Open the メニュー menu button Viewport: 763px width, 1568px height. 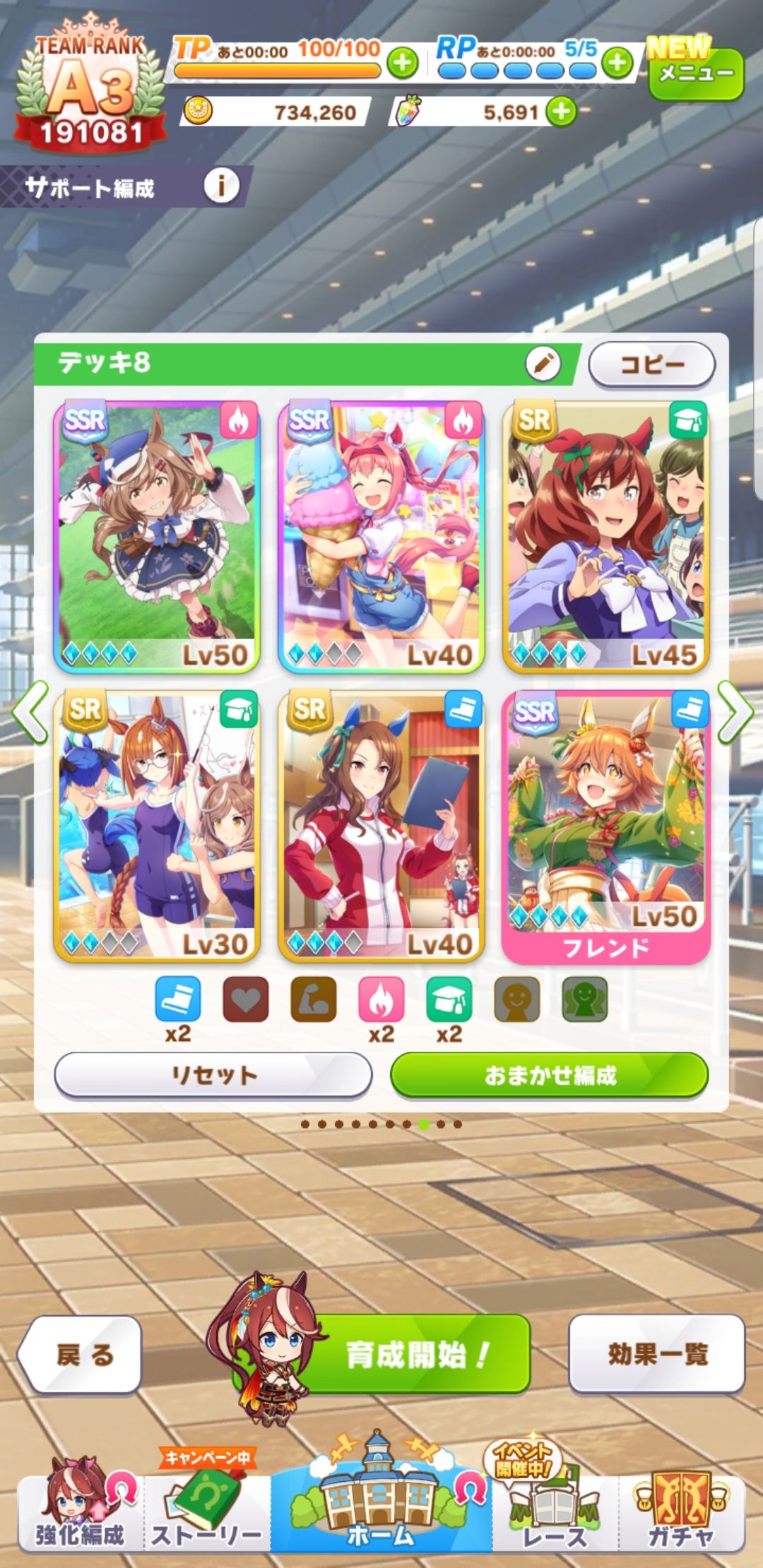coord(696,74)
